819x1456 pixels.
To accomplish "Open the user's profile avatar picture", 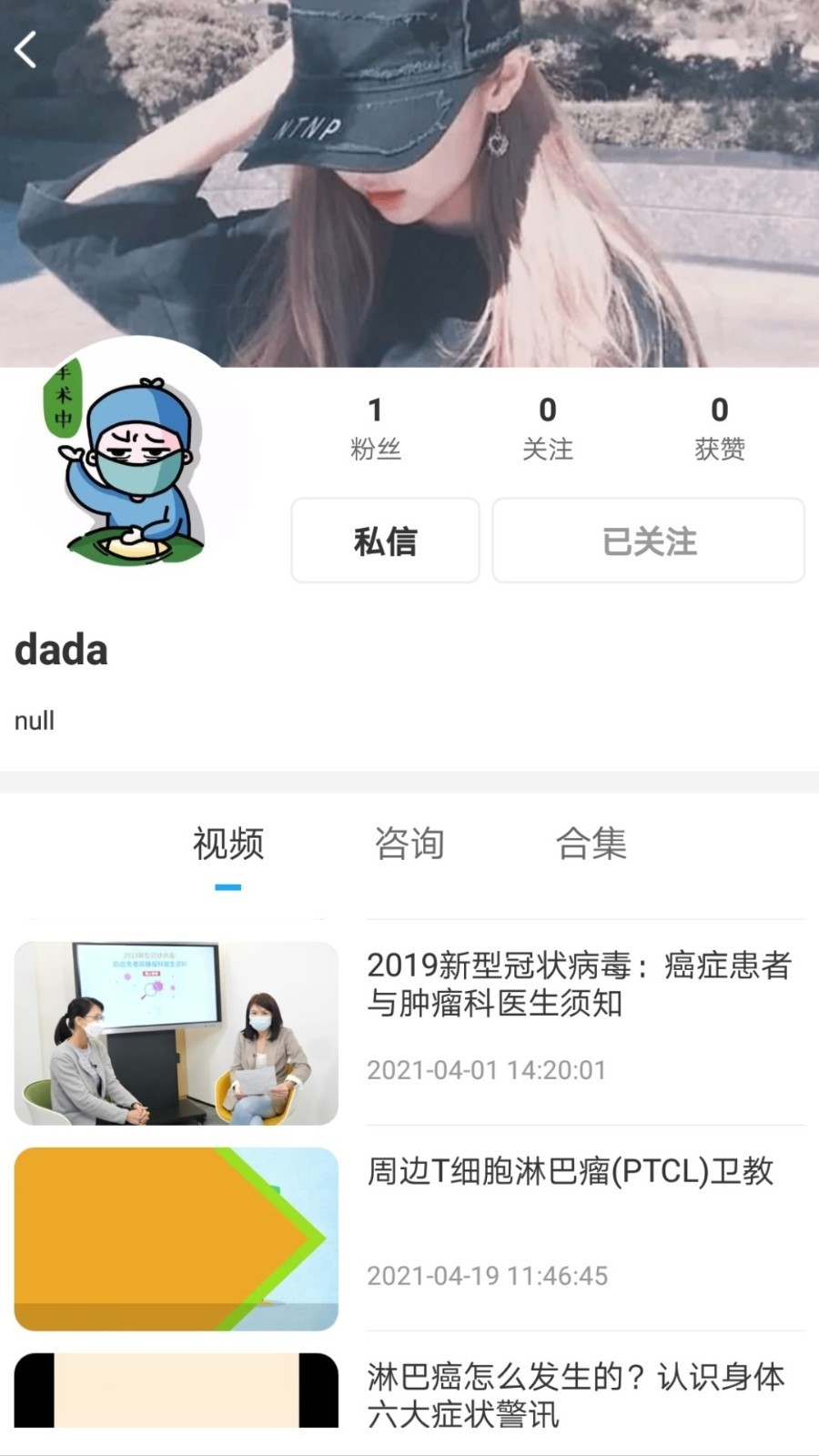I will pyautogui.click(x=136, y=464).
